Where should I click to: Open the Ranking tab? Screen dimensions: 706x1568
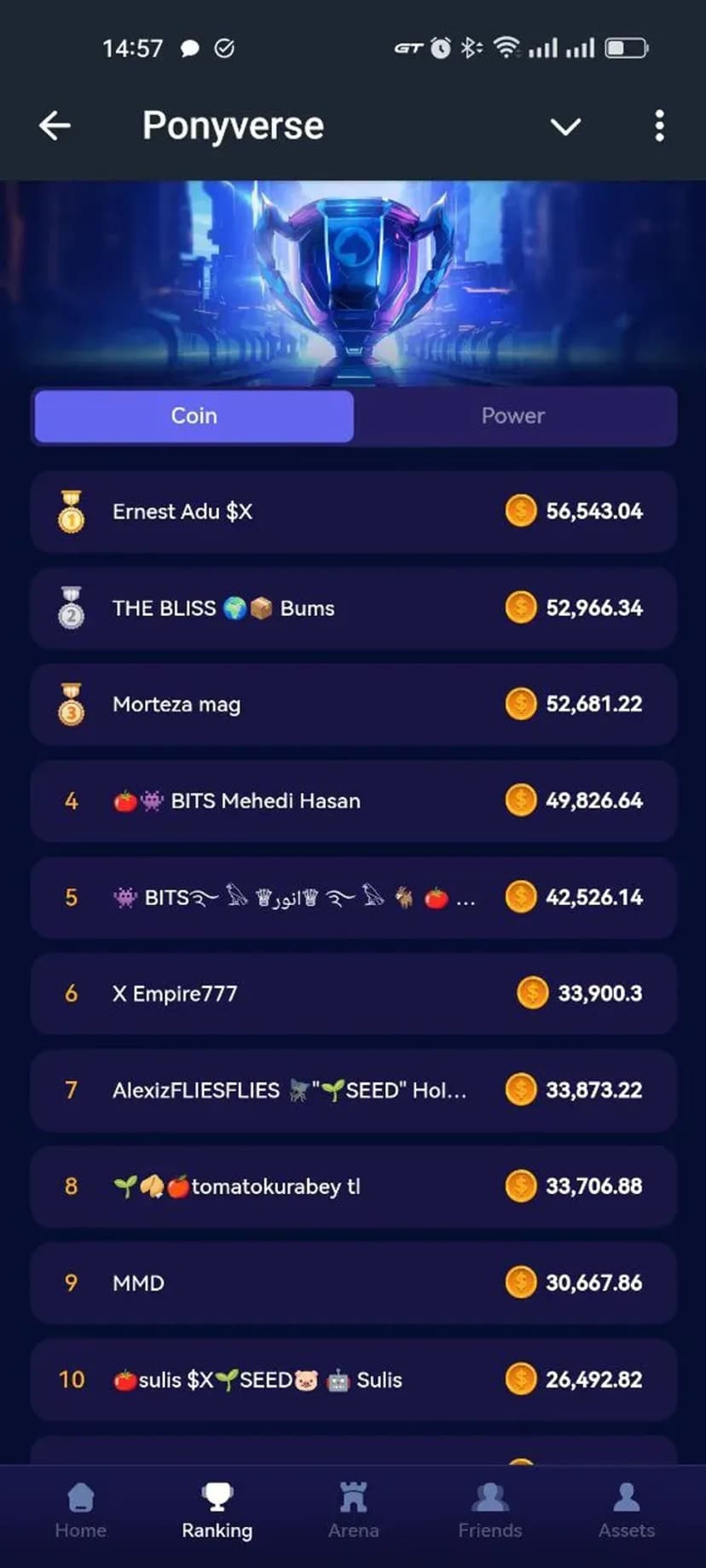click(x=217, y=1511)
